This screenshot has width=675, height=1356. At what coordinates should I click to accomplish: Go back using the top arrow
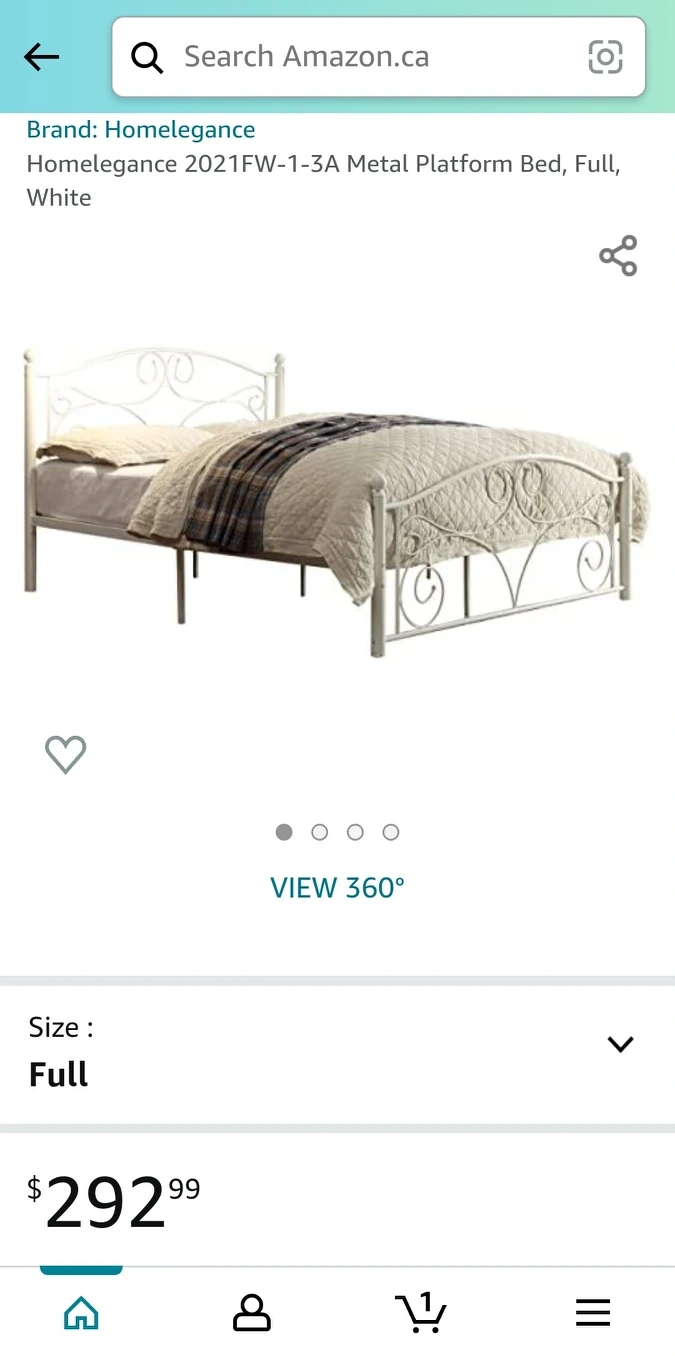coord(42,57)
